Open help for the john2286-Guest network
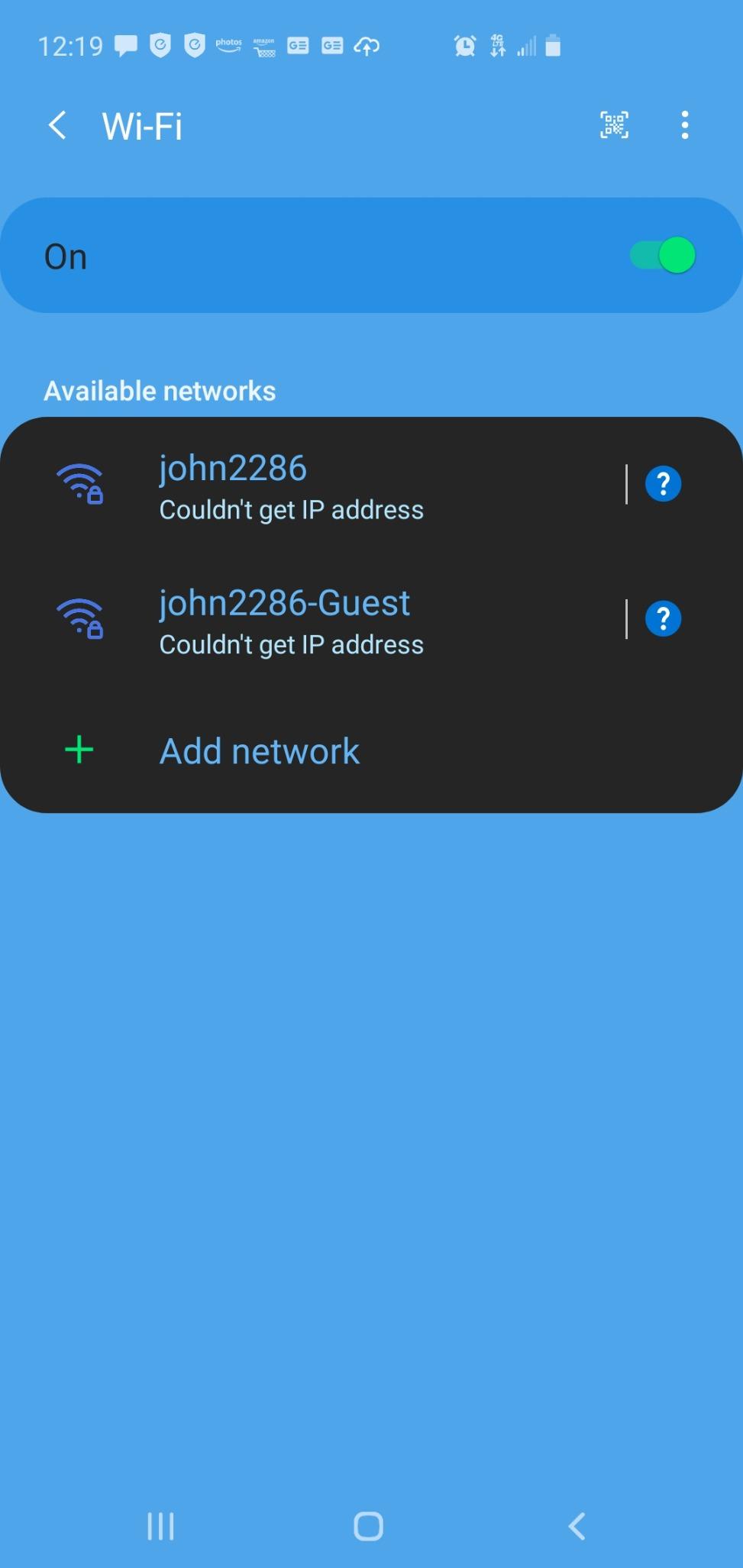The image size is (743, 1568). (663, 618)
